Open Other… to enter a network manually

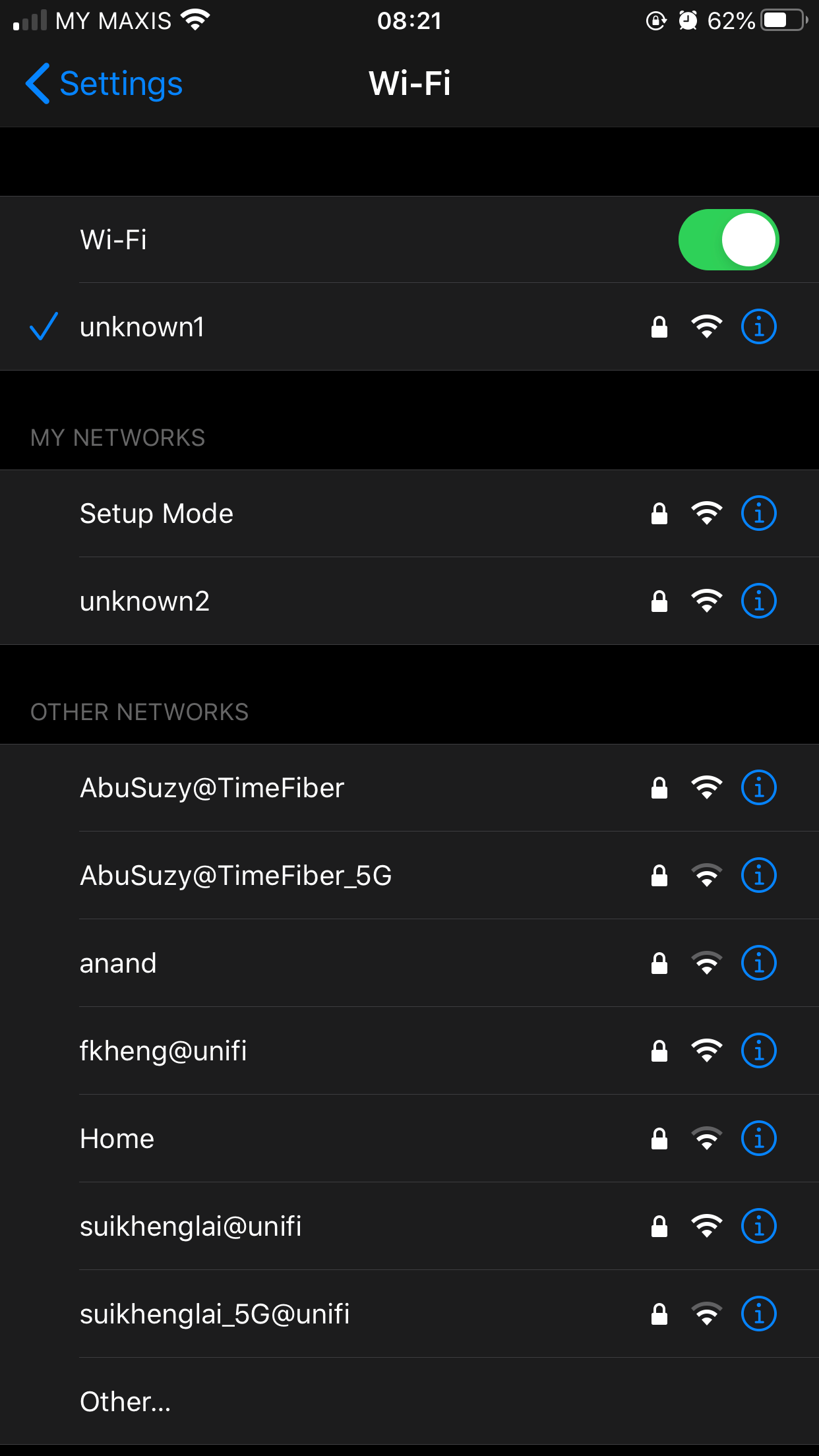(409, 1402)
